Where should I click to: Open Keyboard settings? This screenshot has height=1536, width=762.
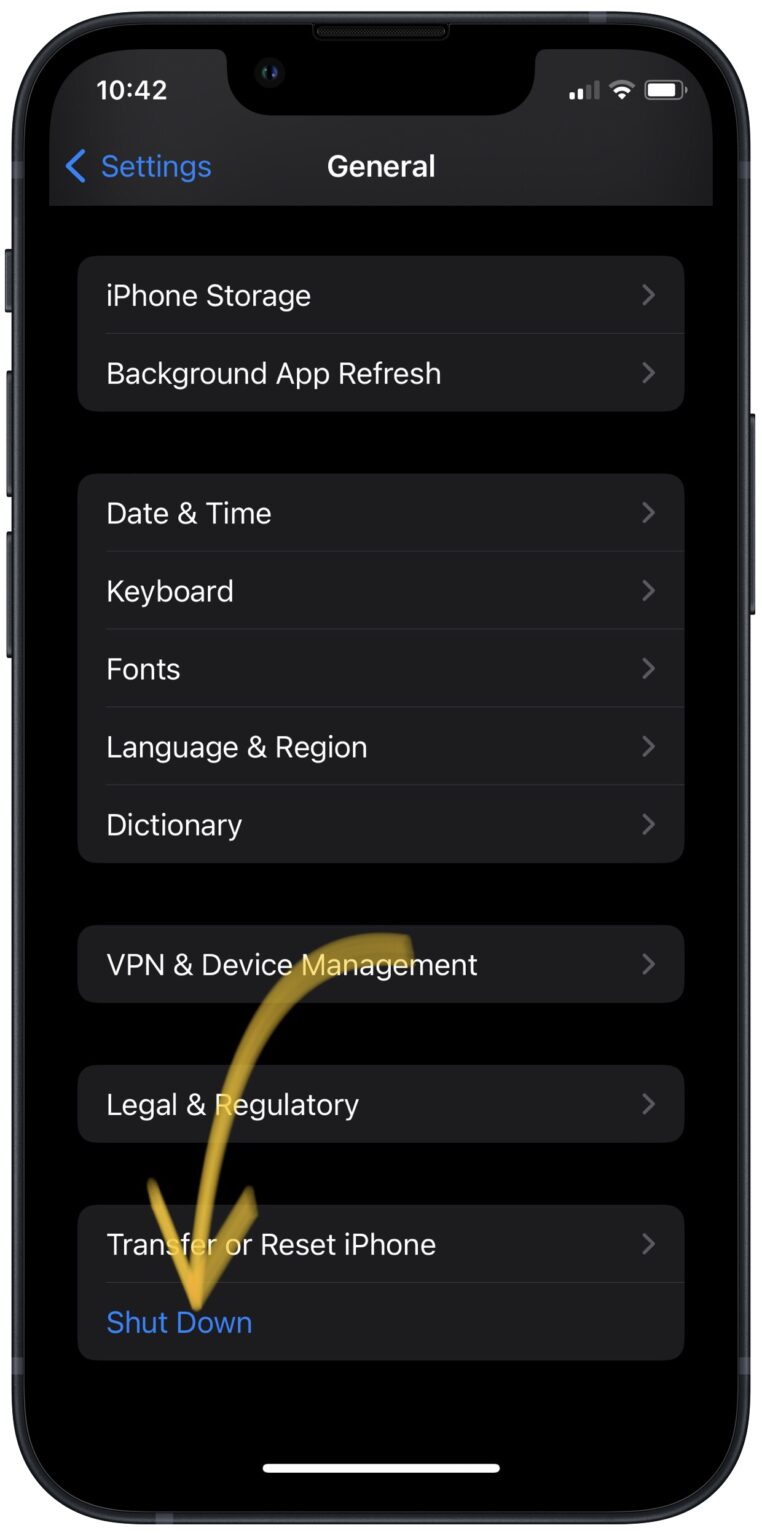[x=380, y=591]
